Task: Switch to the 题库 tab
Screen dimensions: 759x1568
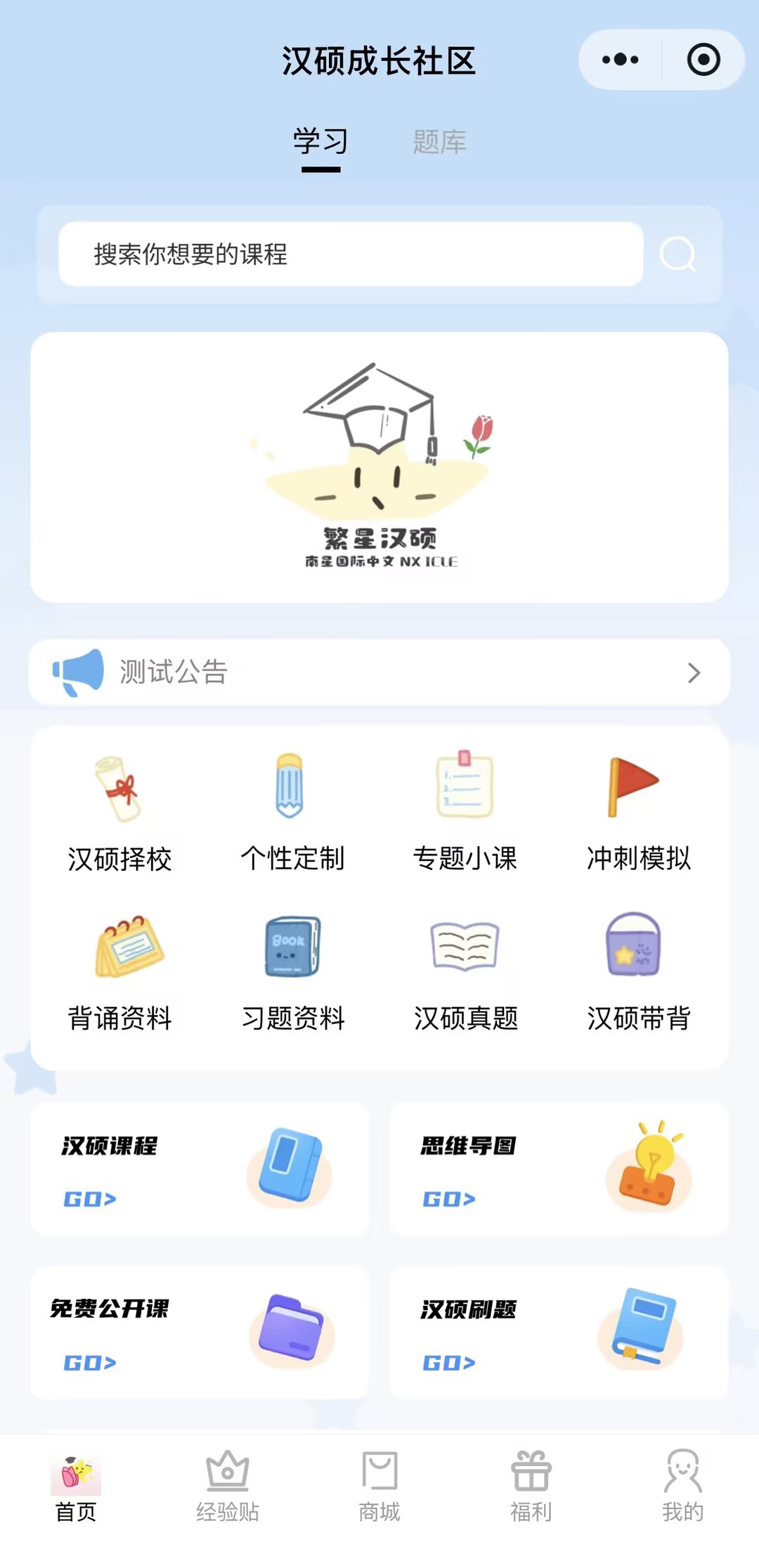Action: pyautogui.click(x=439, y=142)
